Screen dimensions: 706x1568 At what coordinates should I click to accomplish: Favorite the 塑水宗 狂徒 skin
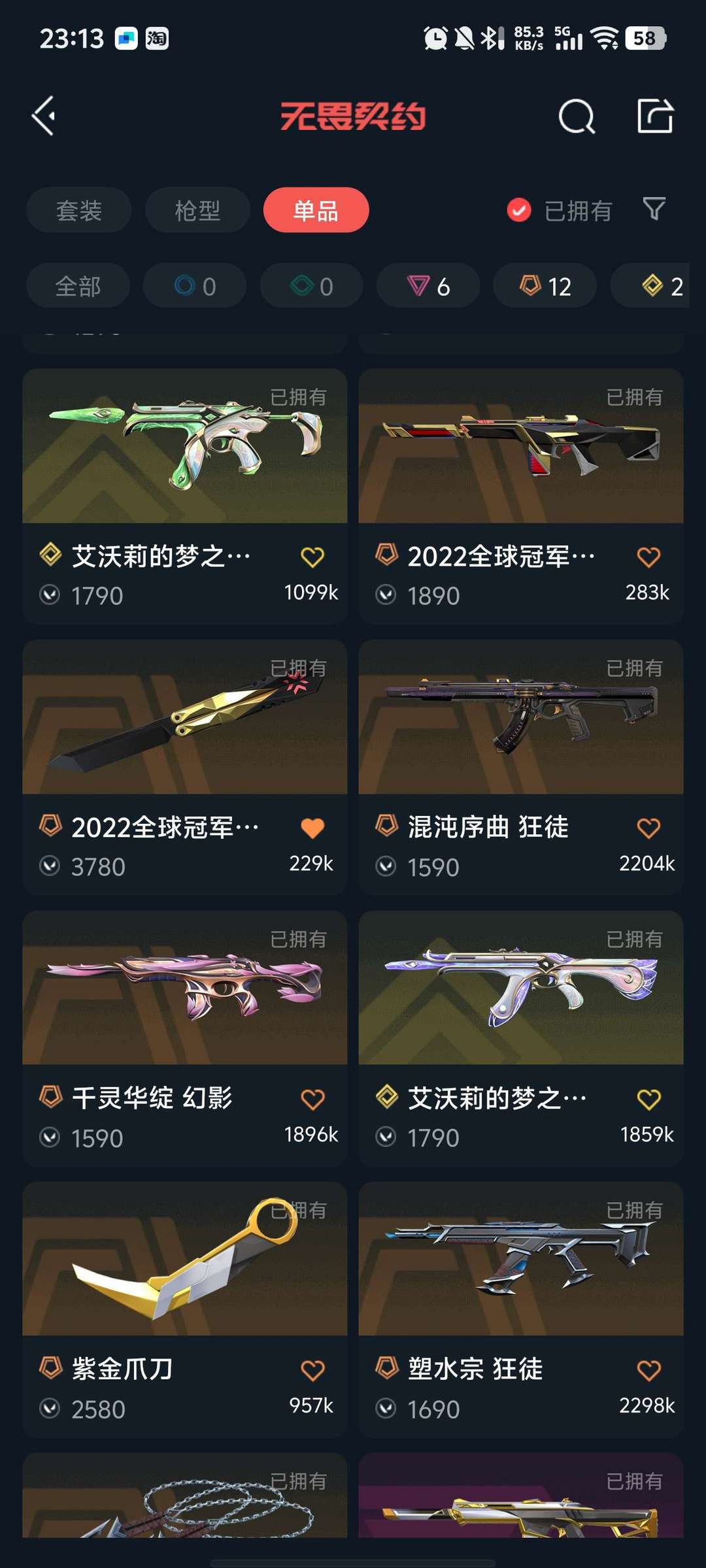point(648,1370)
